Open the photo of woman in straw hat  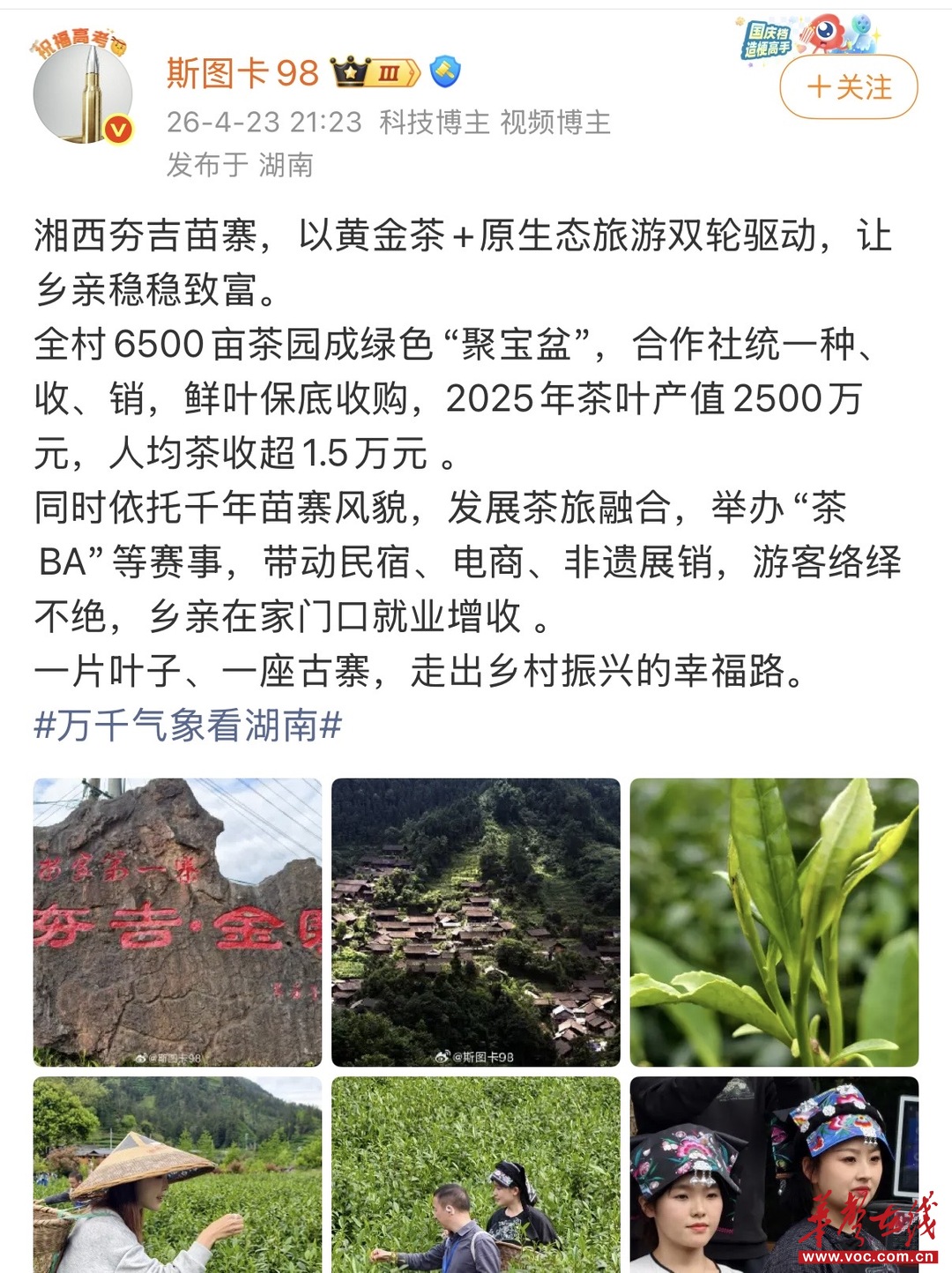177,1174
